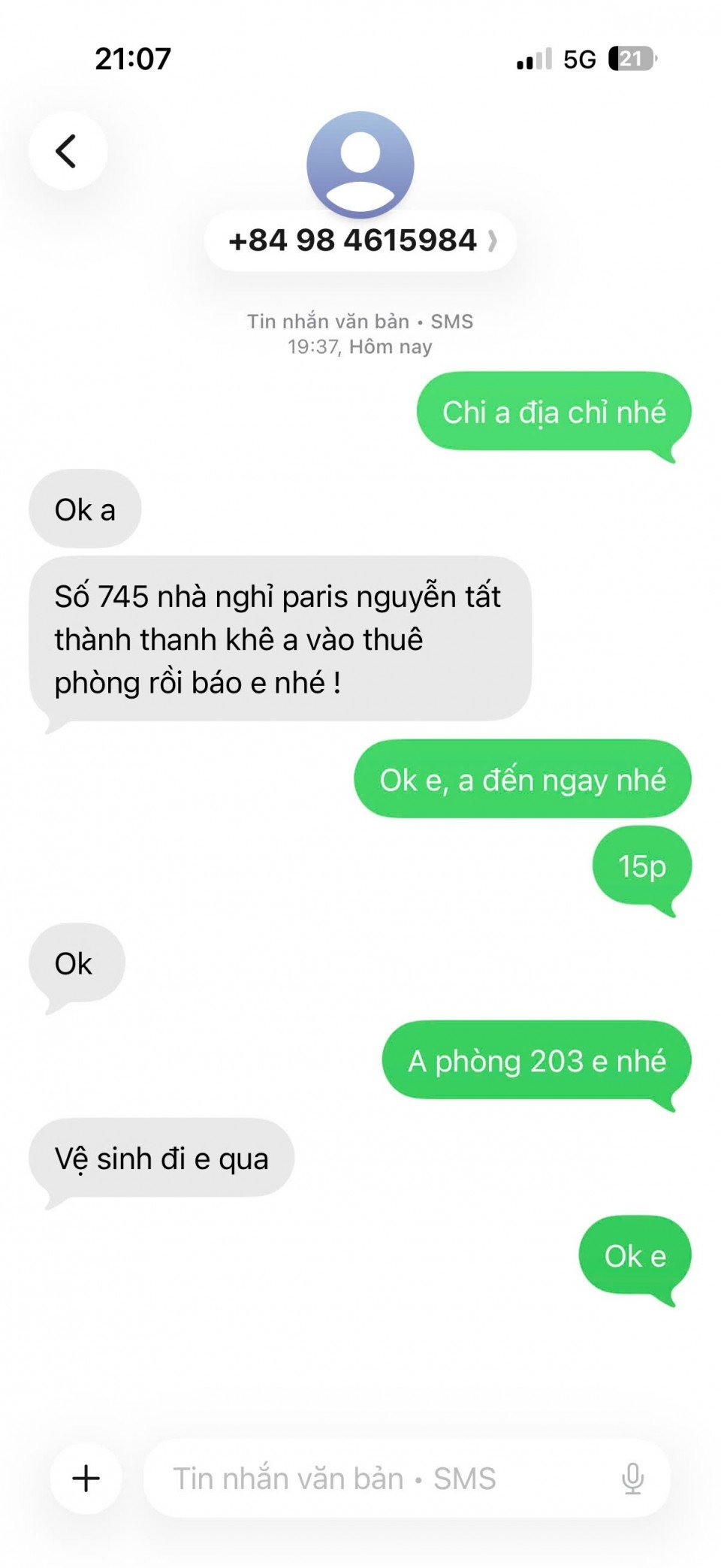The width and height of the screenshot is (721, 1568).
Task: Focus the SMS text message field
Action: coord(376,1478)
